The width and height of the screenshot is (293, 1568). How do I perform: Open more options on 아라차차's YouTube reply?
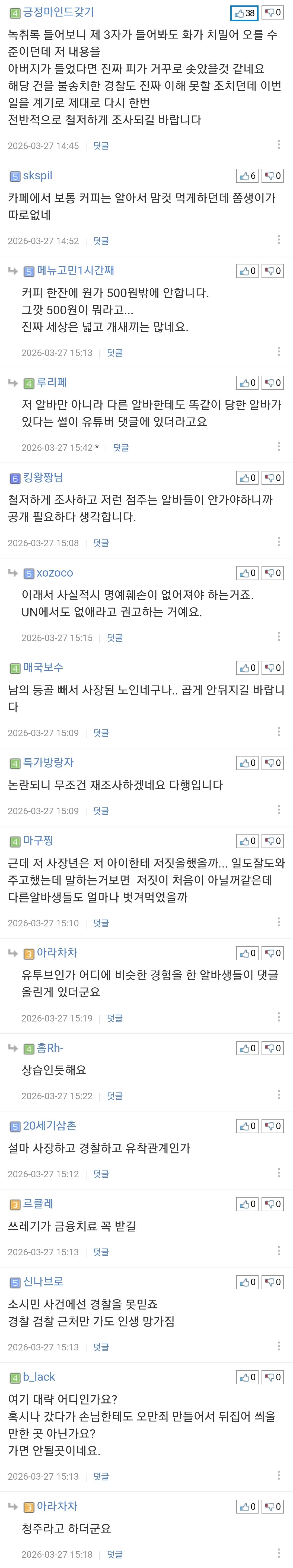[x=279, y=1017]
